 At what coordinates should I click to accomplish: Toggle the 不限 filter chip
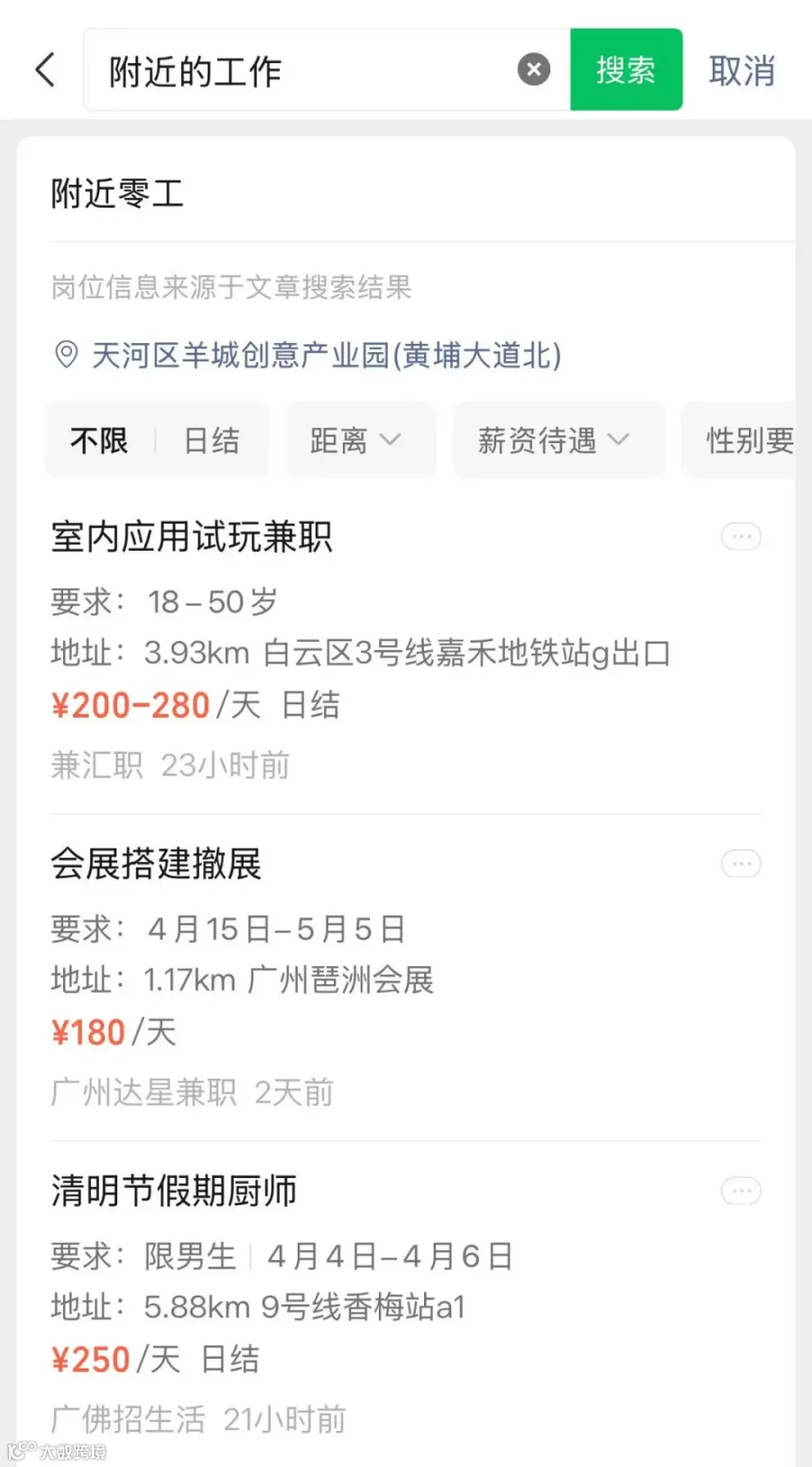click(x=99, y=440)
